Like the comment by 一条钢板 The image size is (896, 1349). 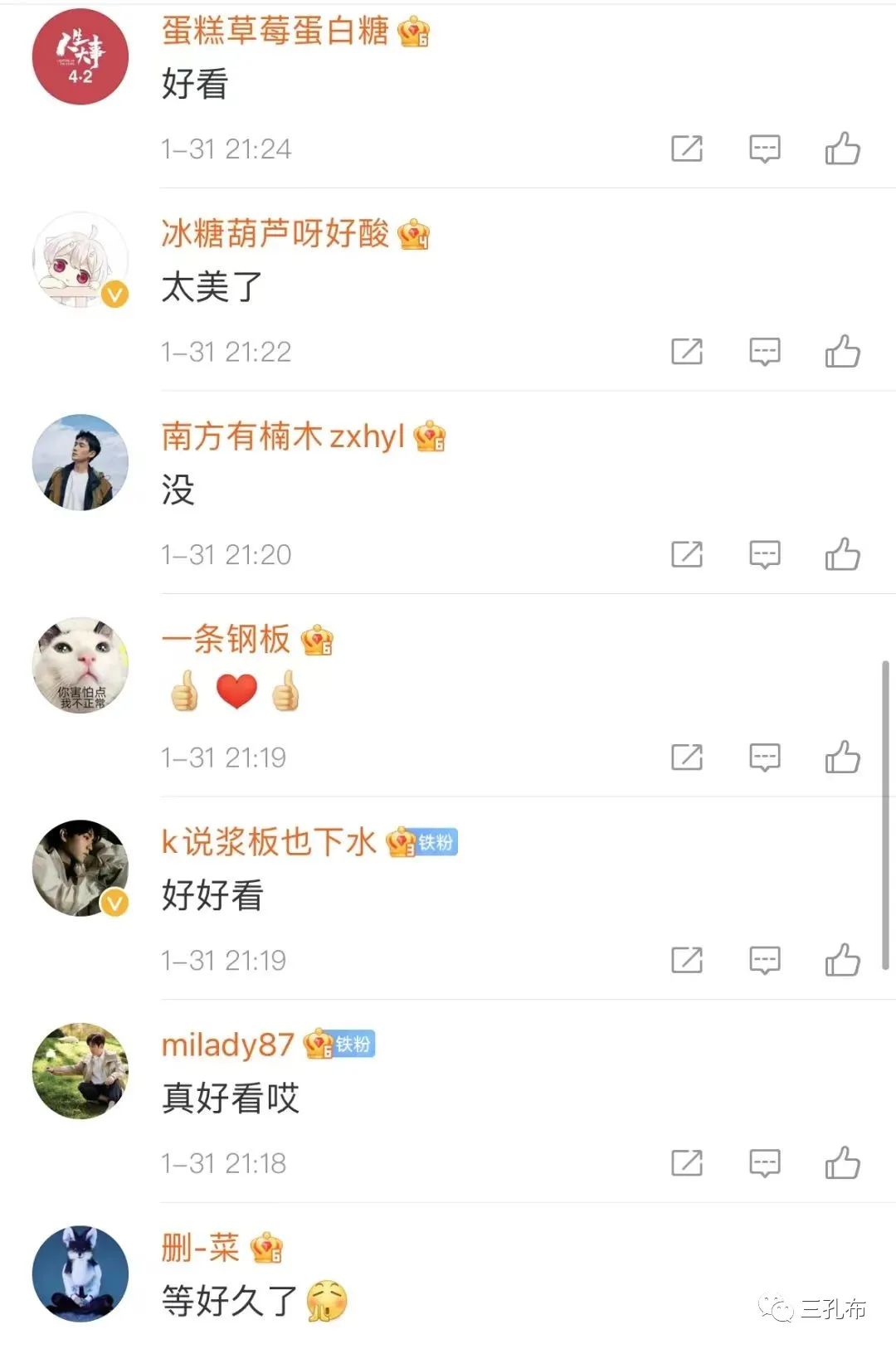pyautogui.click(x=842, y=757)
